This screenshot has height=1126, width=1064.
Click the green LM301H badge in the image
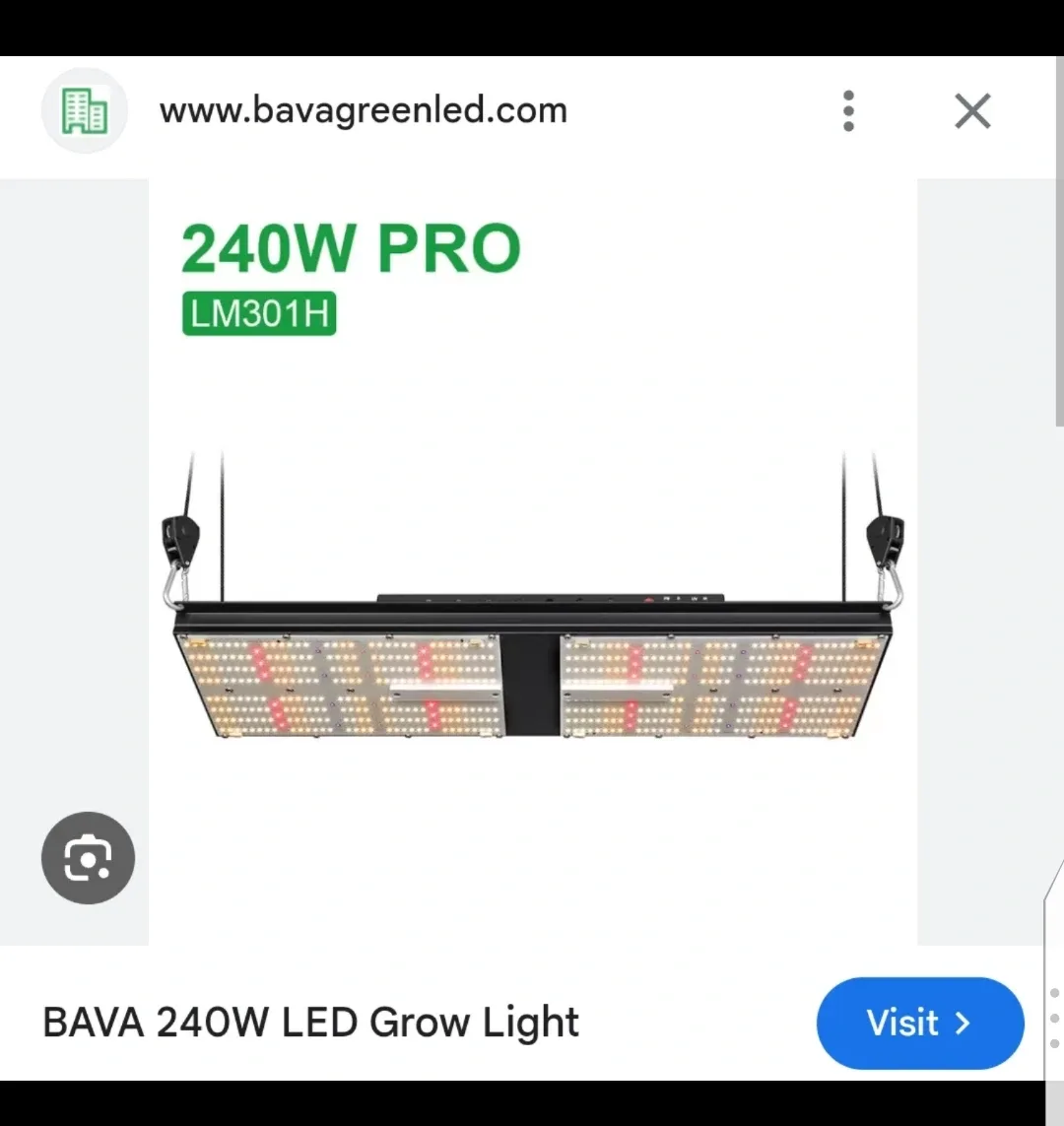point(258,313)
